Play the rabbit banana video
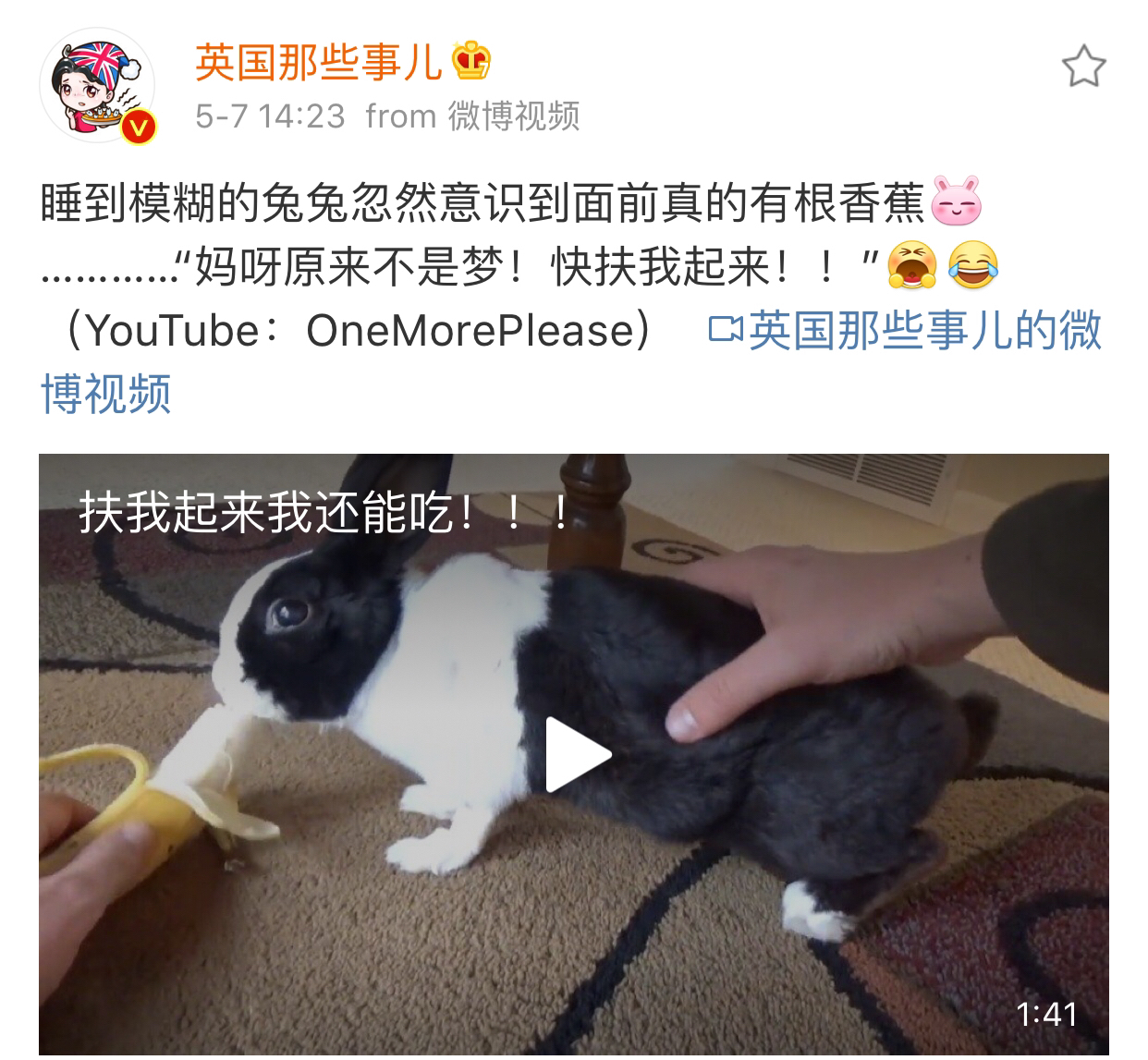The height and width of the screenshot is (1060, 1148). coord(578,755)
